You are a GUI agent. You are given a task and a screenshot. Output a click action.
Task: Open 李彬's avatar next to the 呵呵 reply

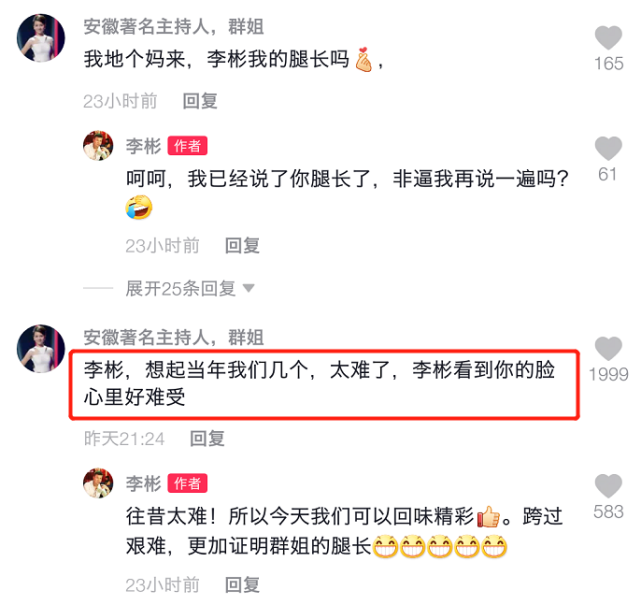[101, 147]
